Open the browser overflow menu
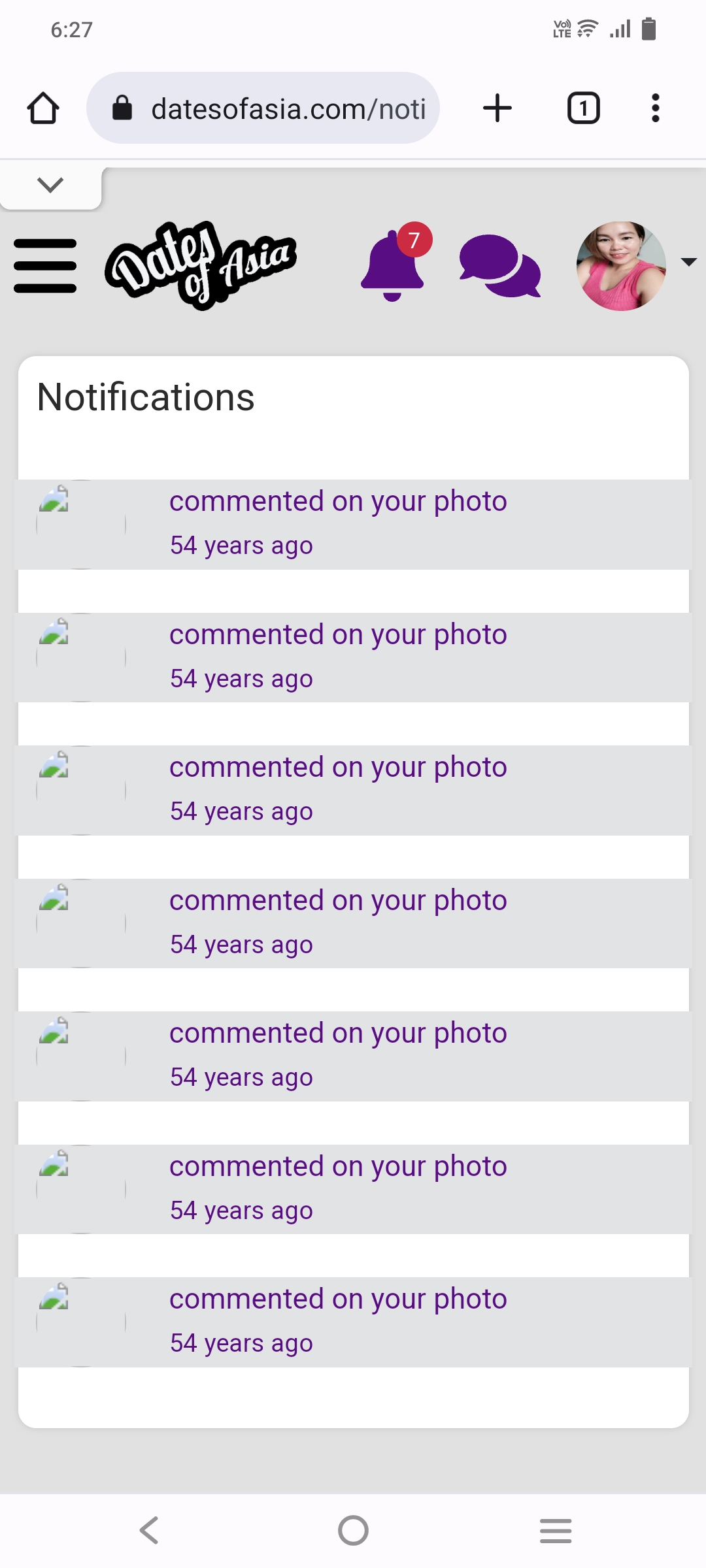The width and height of the screenshot is (706, 1568). [656, 108]
